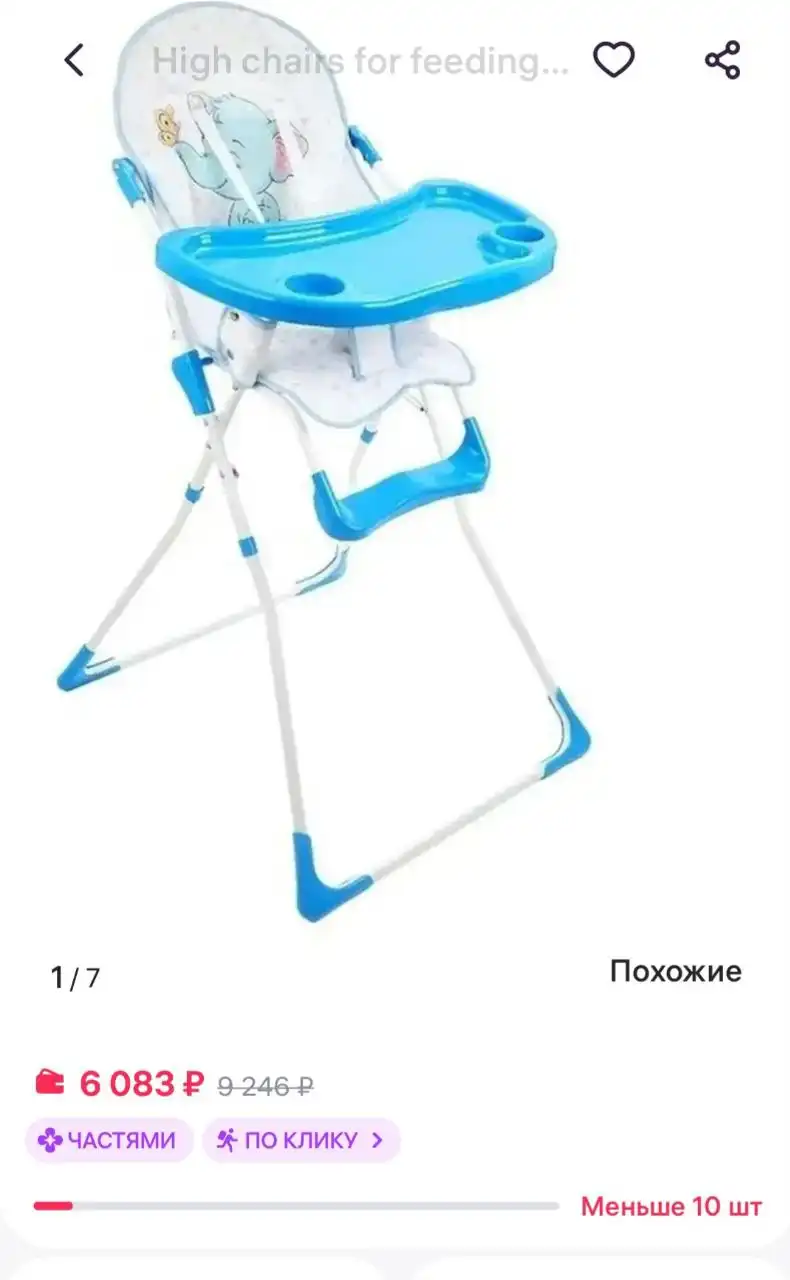Image resolution: width=790 pixels, height=1280 pixels.
Task: Open the Похожие similar products list
Action: pyautogui.click(x=676, y=969)
